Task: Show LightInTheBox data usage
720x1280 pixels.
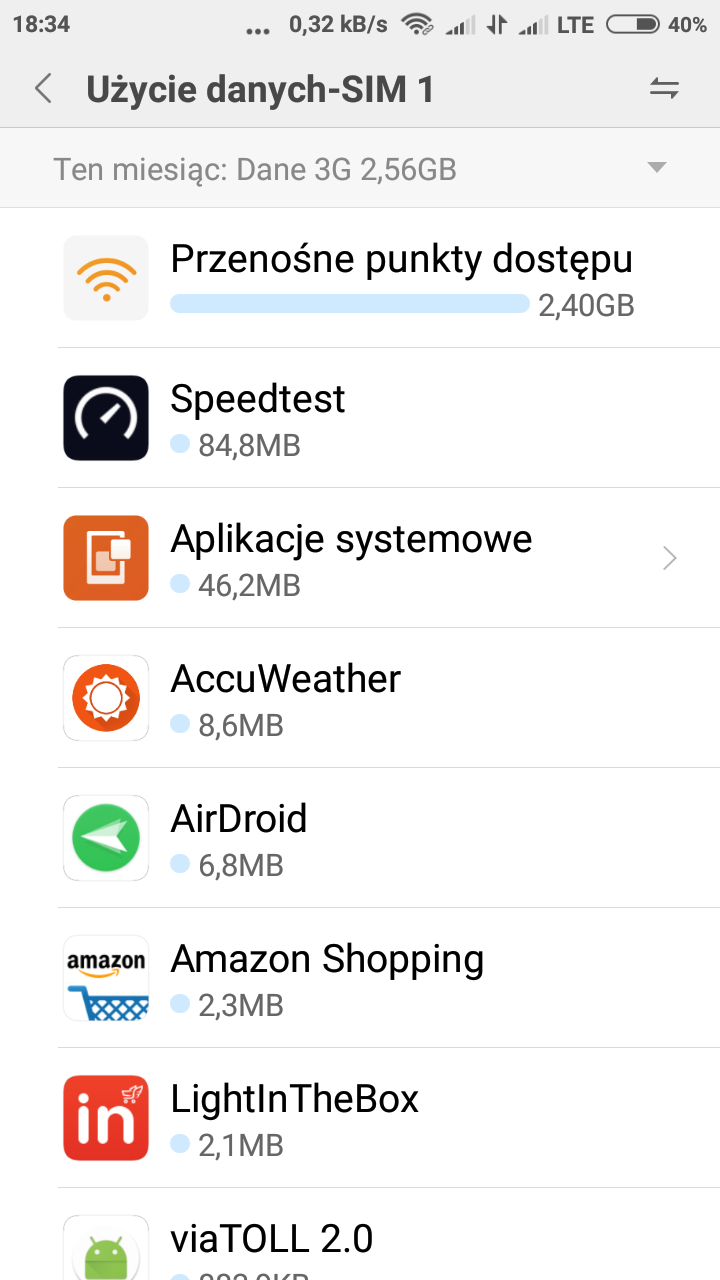Action: [388, 1118]
